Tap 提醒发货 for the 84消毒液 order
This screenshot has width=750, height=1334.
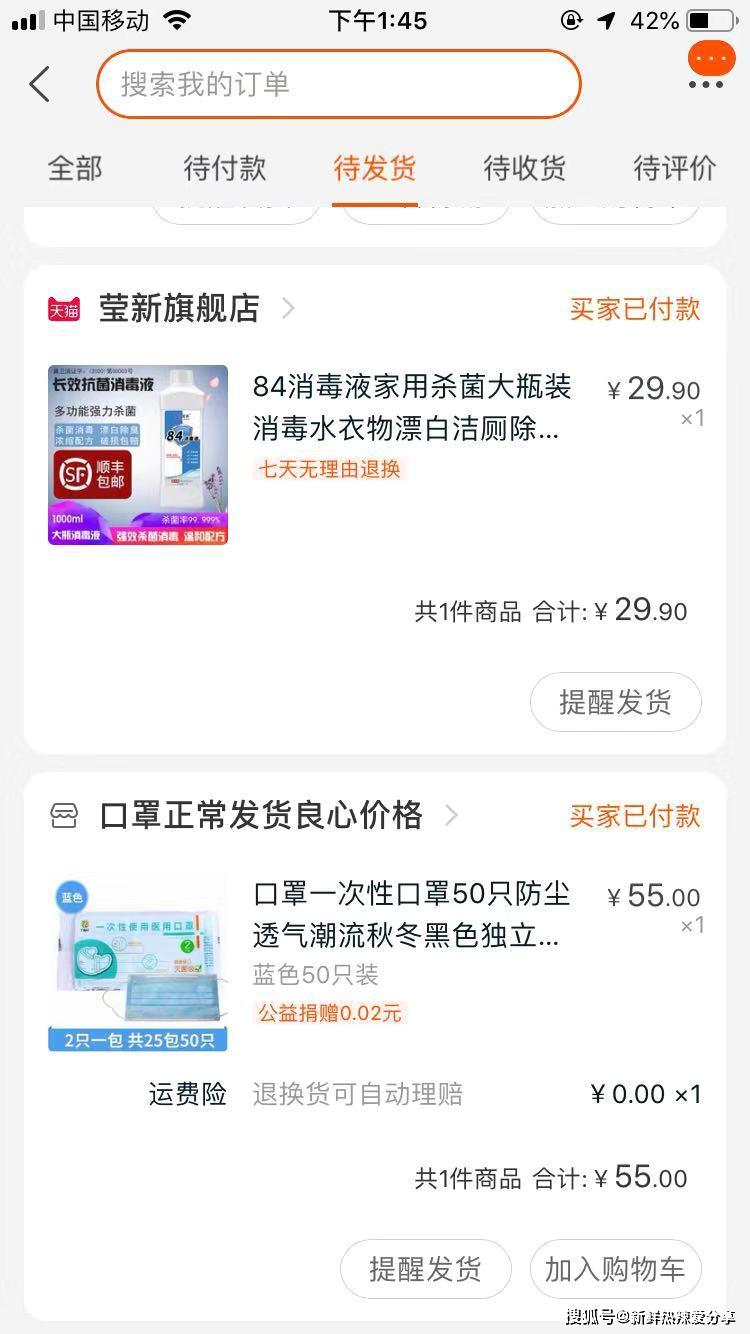616,702
